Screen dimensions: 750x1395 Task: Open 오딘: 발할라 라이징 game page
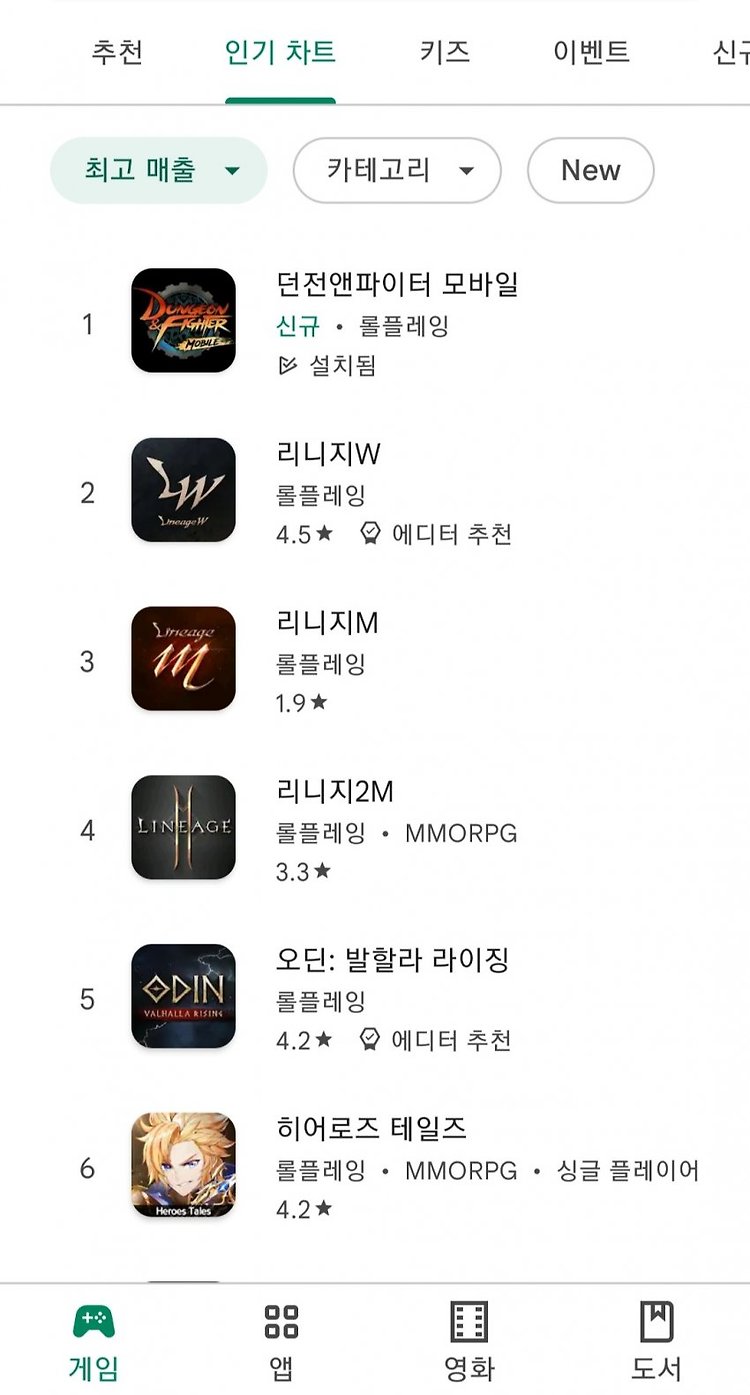point(375,997)
